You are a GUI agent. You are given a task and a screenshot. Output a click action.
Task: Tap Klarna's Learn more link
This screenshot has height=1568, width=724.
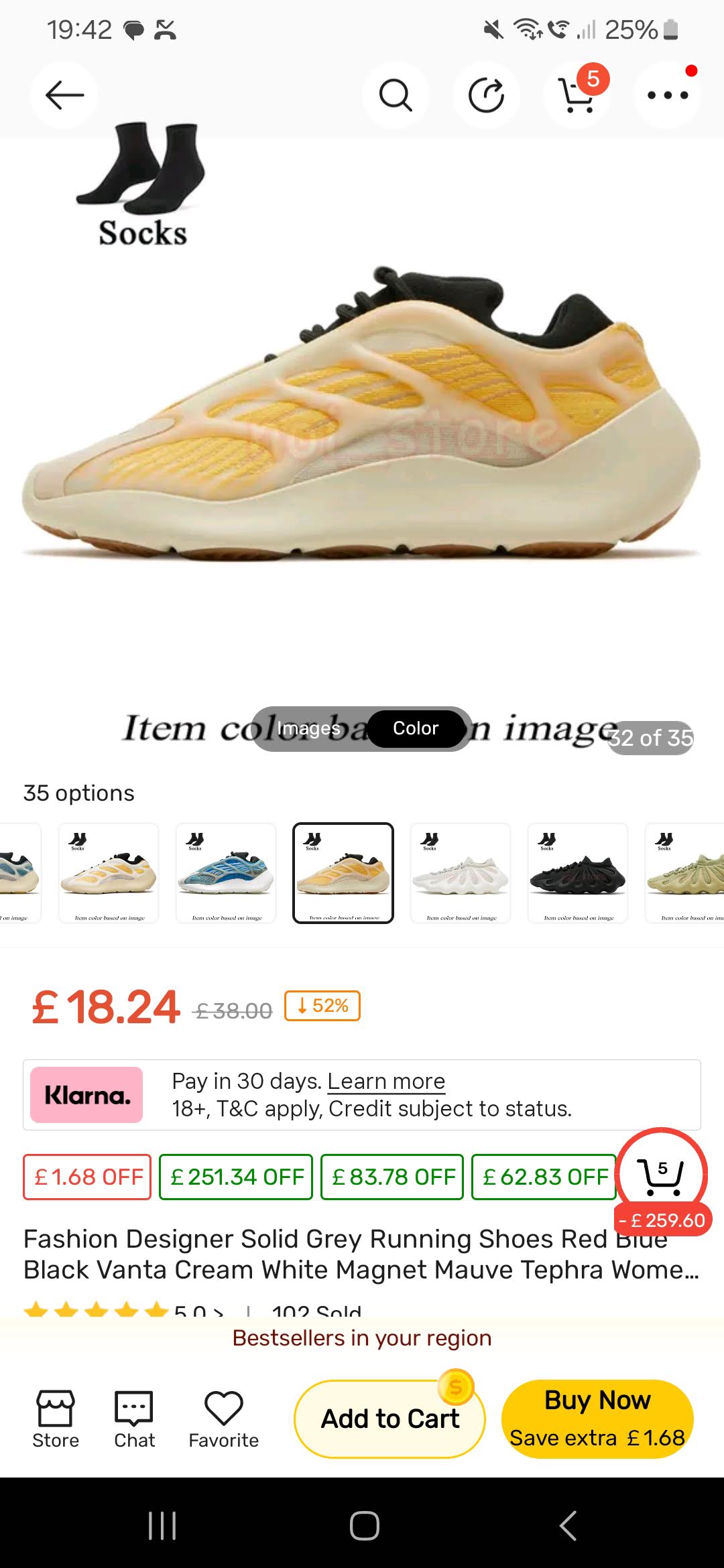click(x=386, y=1081)
